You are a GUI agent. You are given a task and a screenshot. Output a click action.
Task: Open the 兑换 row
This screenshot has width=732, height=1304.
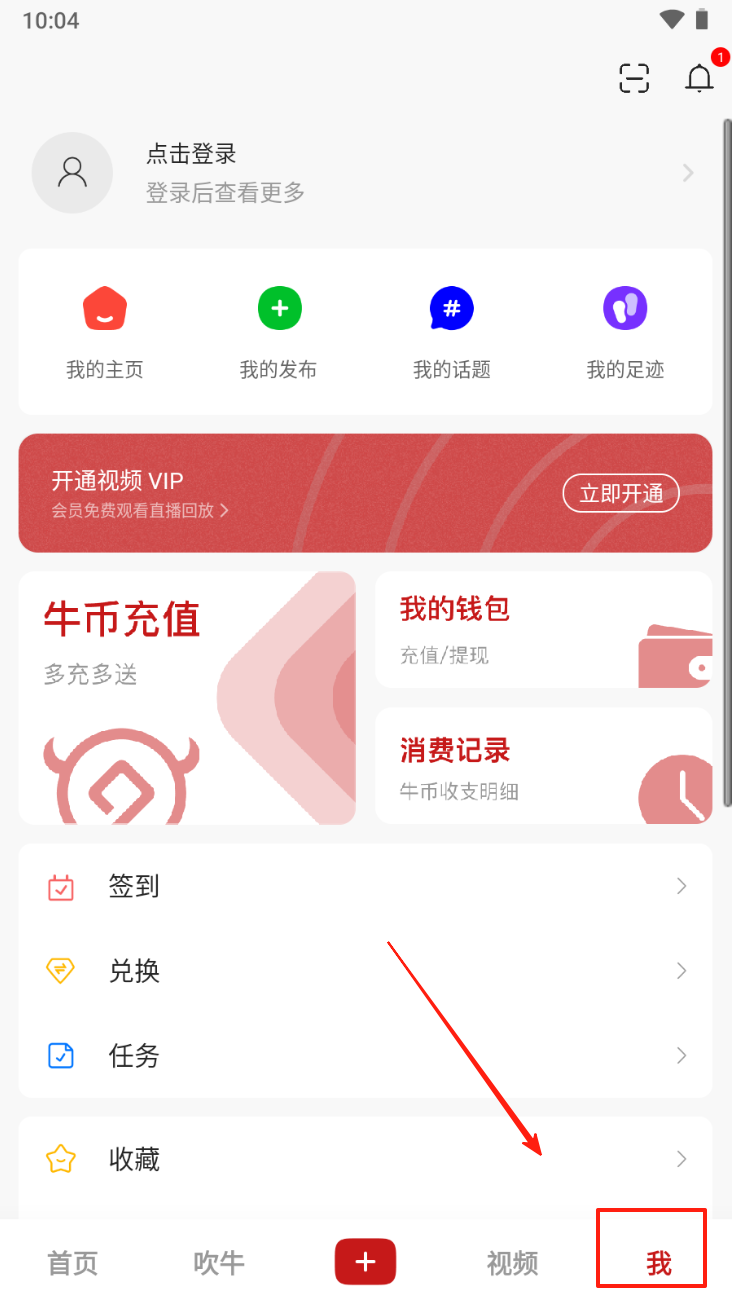click(x=365, y=971)
